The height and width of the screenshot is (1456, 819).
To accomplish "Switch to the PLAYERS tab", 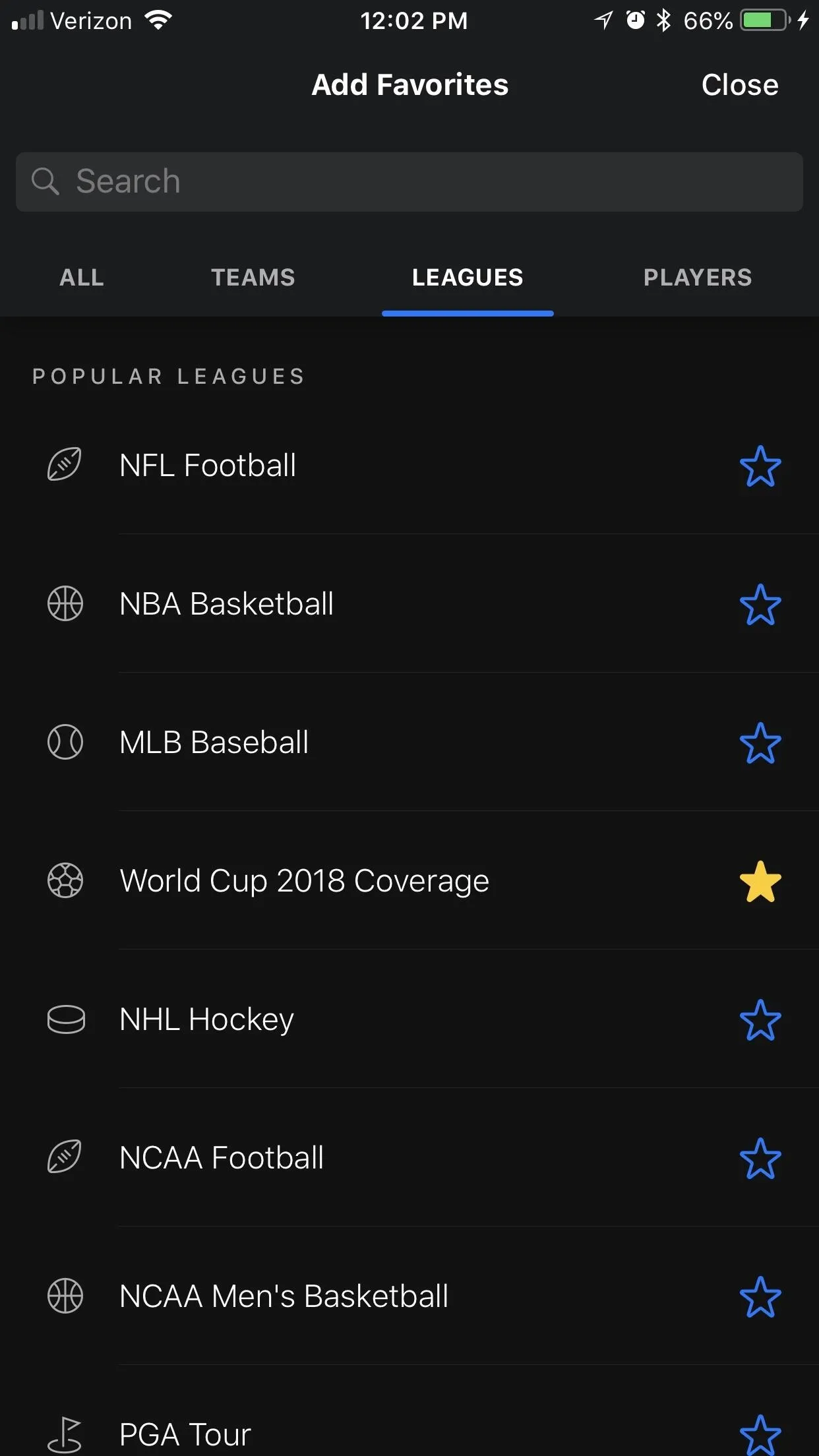I will [x=698, y=278].
